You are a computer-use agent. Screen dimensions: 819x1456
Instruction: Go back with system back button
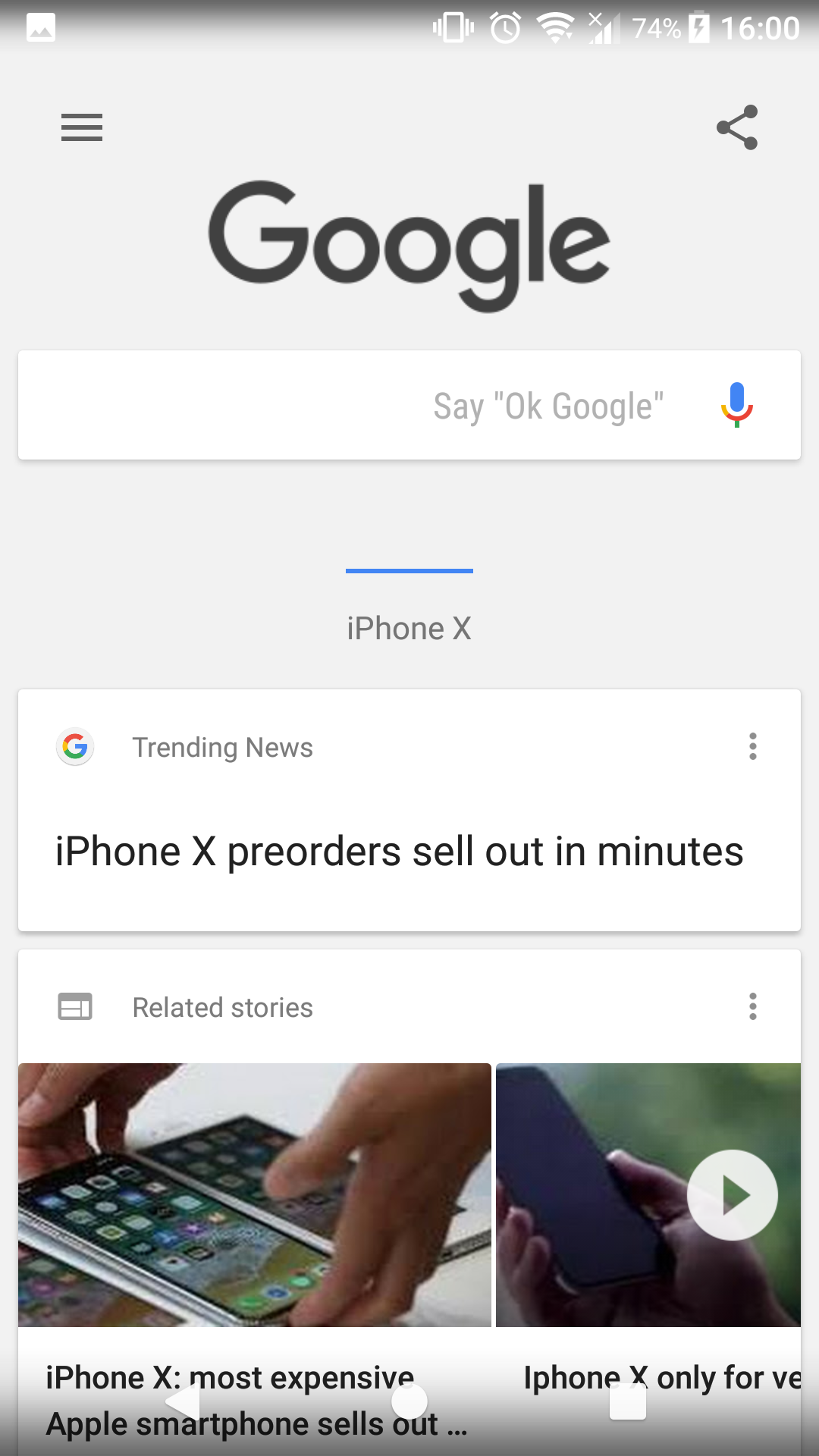(184, 1401)
